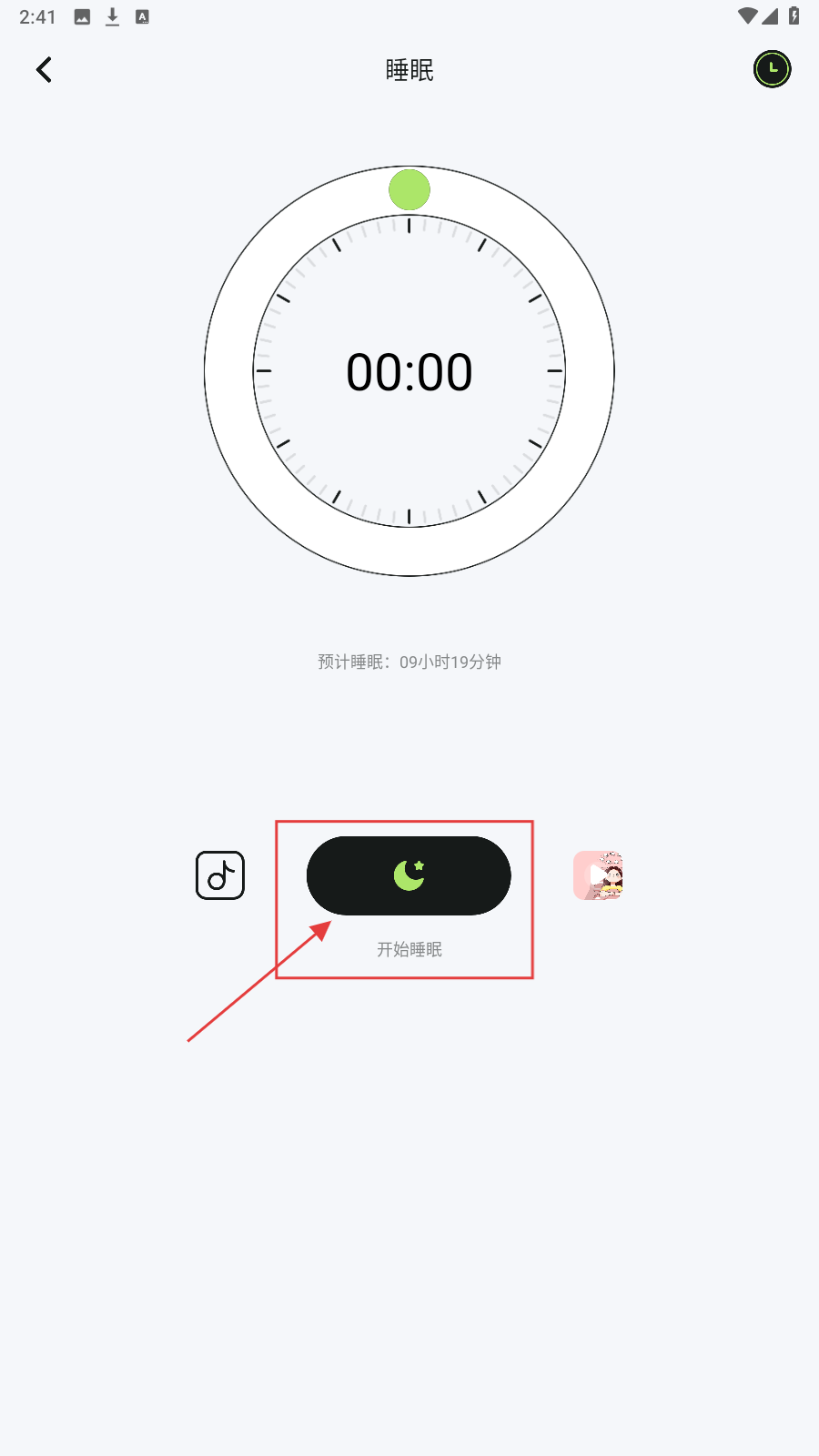Open the video thumbnail beside sleep button
The image size is (819, 1456).
(x=598, y=875)
